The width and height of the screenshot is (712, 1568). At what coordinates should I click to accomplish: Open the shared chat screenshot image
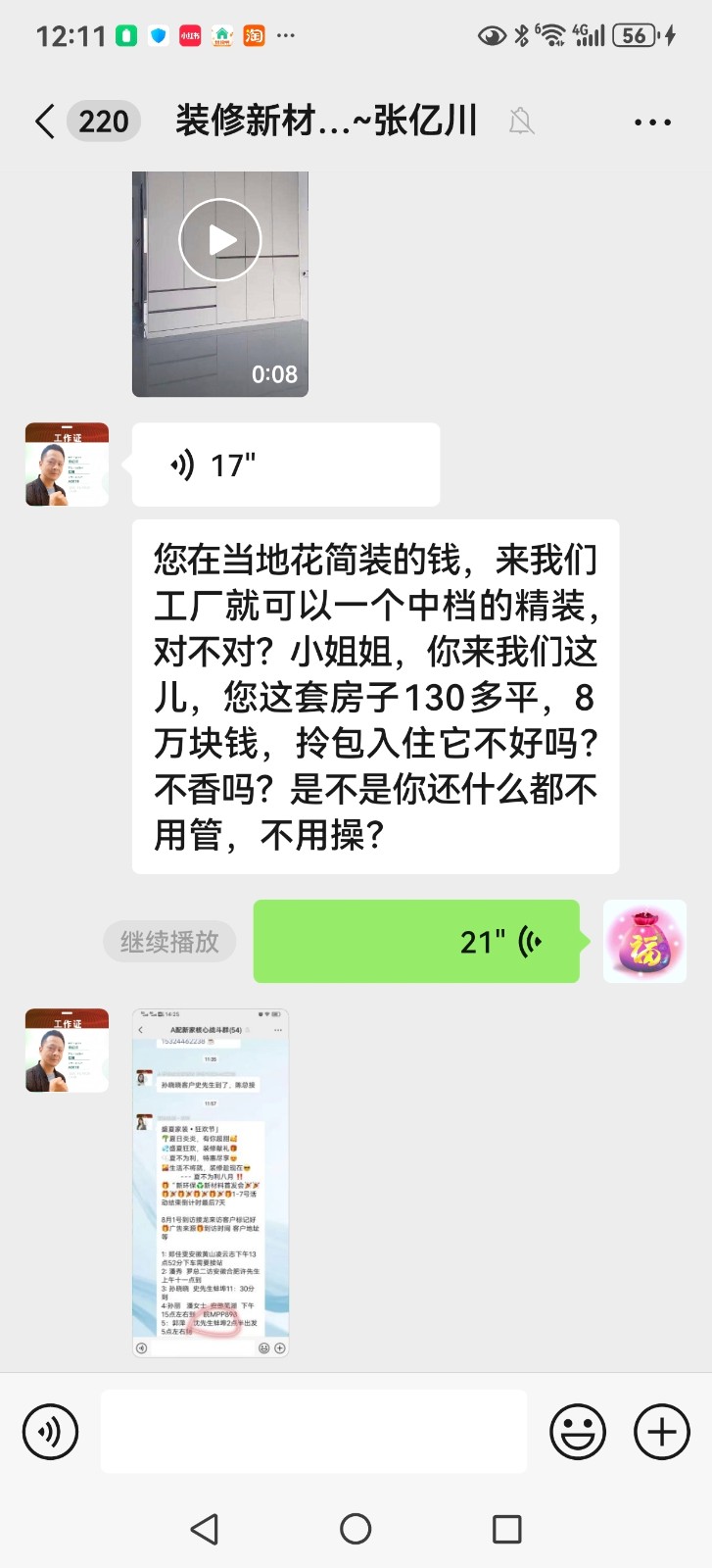[x=211, y=1183]
